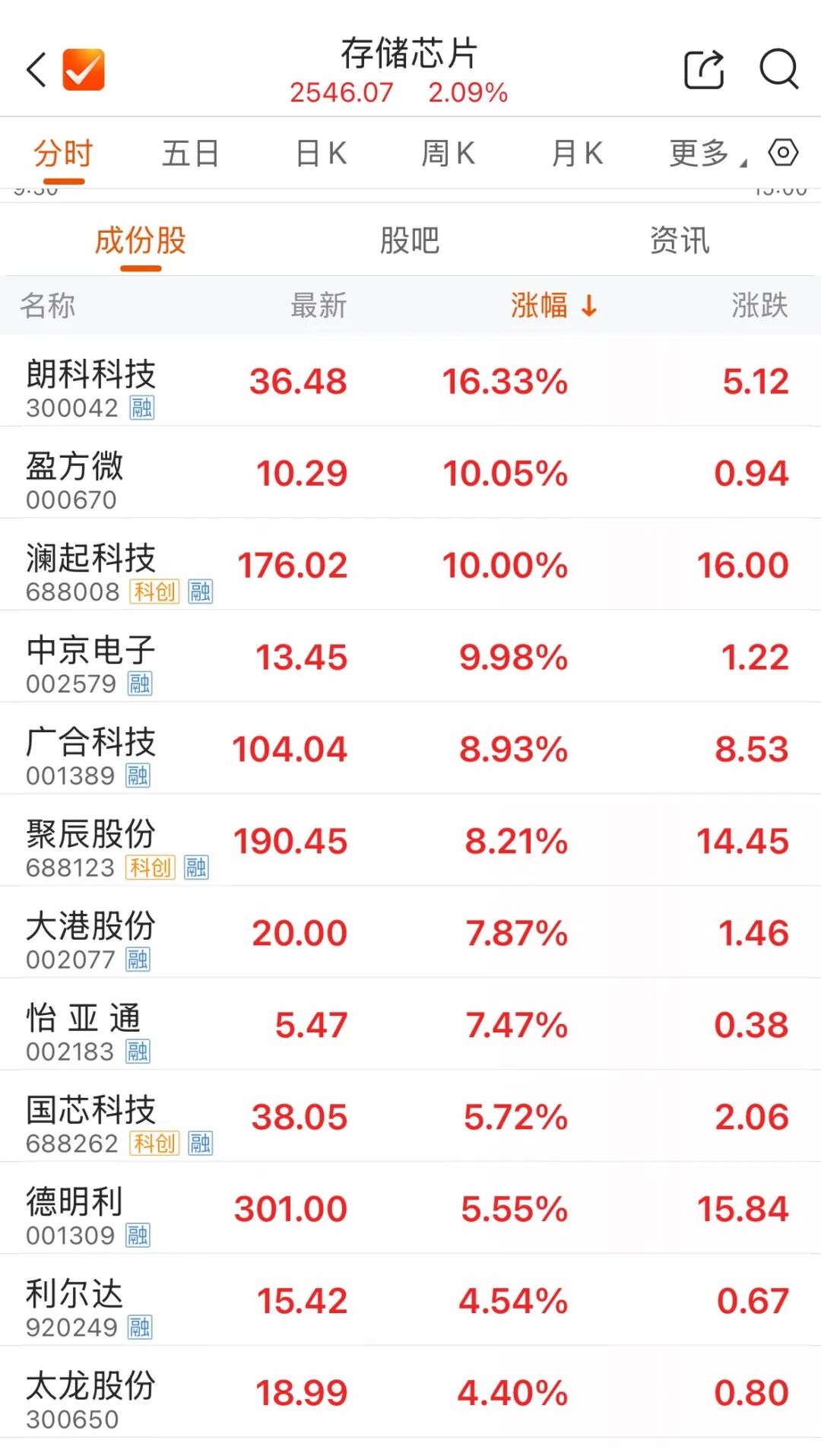Switch to the 股吧 tab
Image resolution: width=821 pixels, height=1456 pixels.
pyautogui.click(x=410, y=241)
